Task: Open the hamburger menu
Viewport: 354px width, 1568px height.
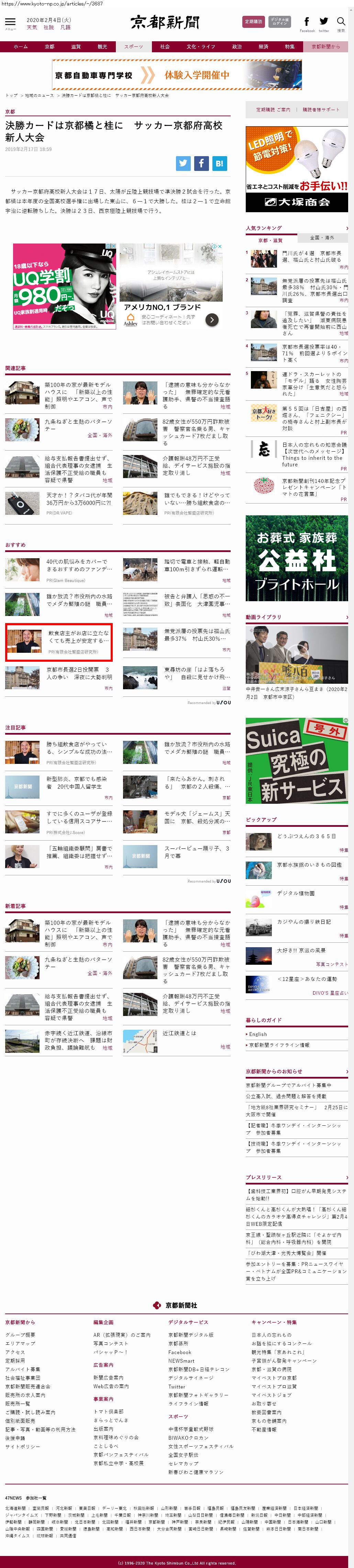Action: (x=10, y=22)
